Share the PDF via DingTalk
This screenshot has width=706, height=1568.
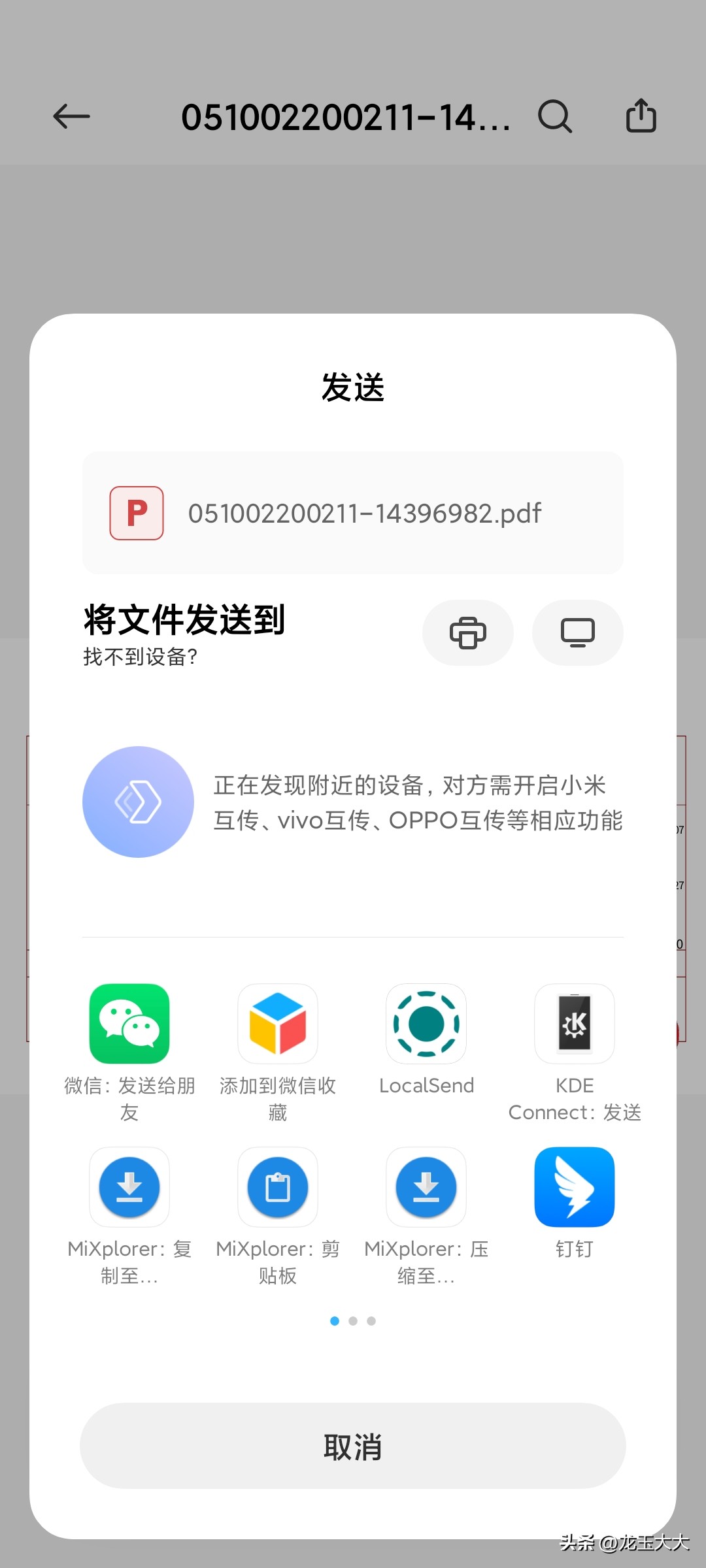pyautogui.click(x=575, y=1187)
